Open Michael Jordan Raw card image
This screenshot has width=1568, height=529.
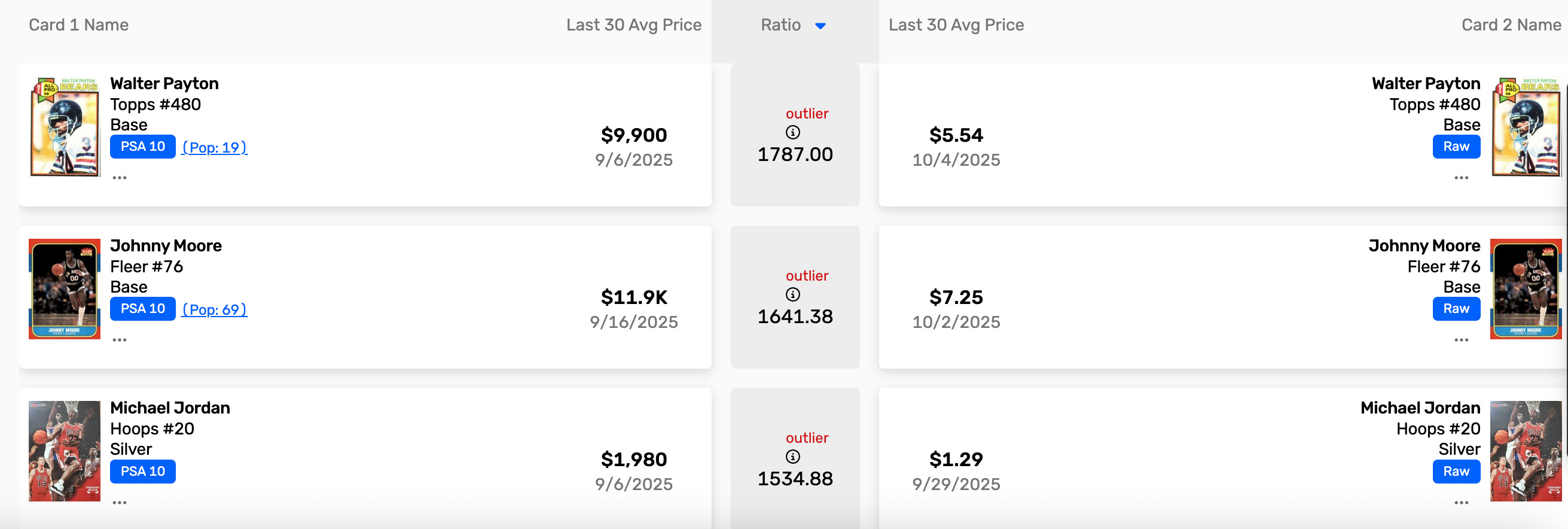(x=1526, y=451)
